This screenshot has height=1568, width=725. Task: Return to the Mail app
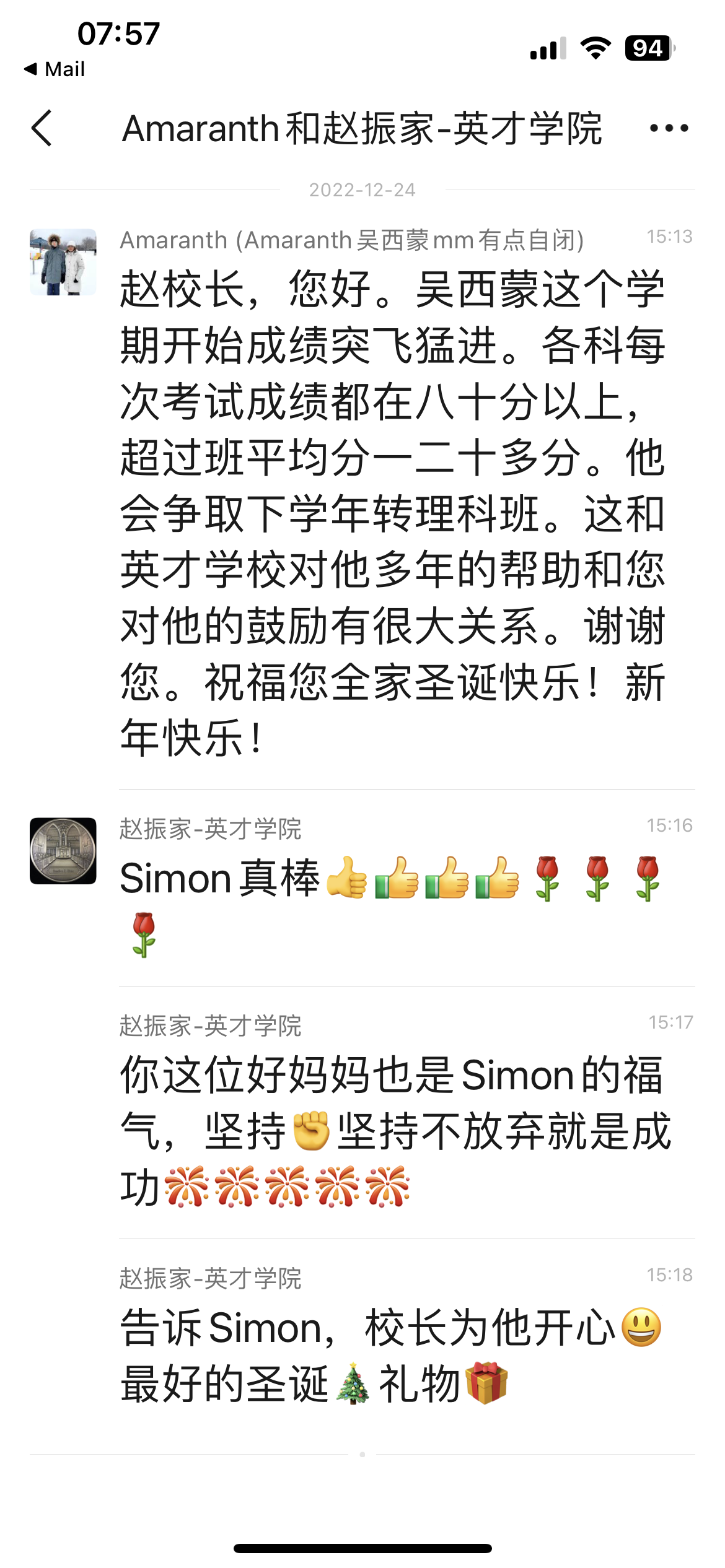(x=55, y=69)
